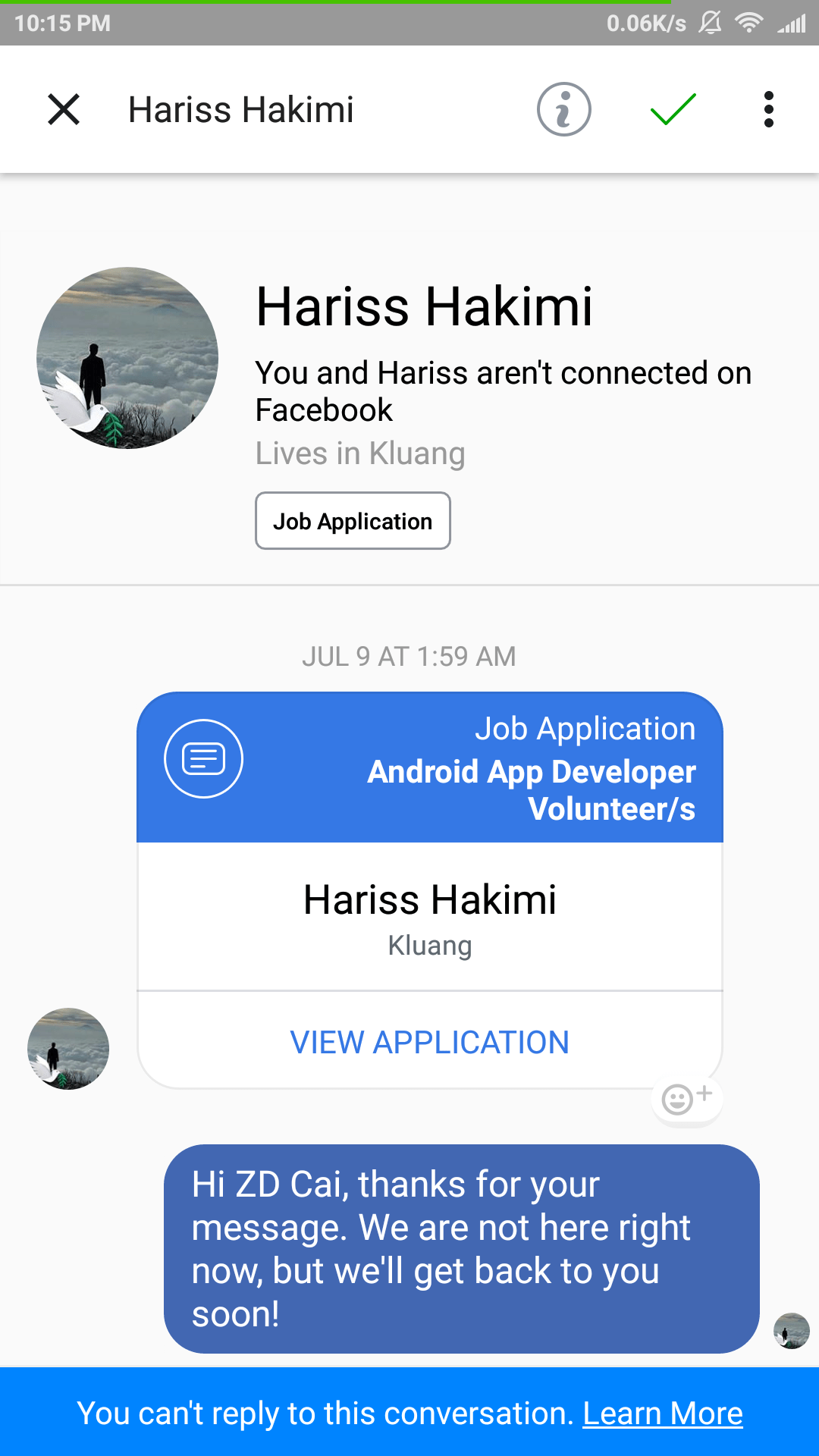819x1456 pixels.
Task: Mark conversation as done with green checkmark
Action: (x=673, y=109)
